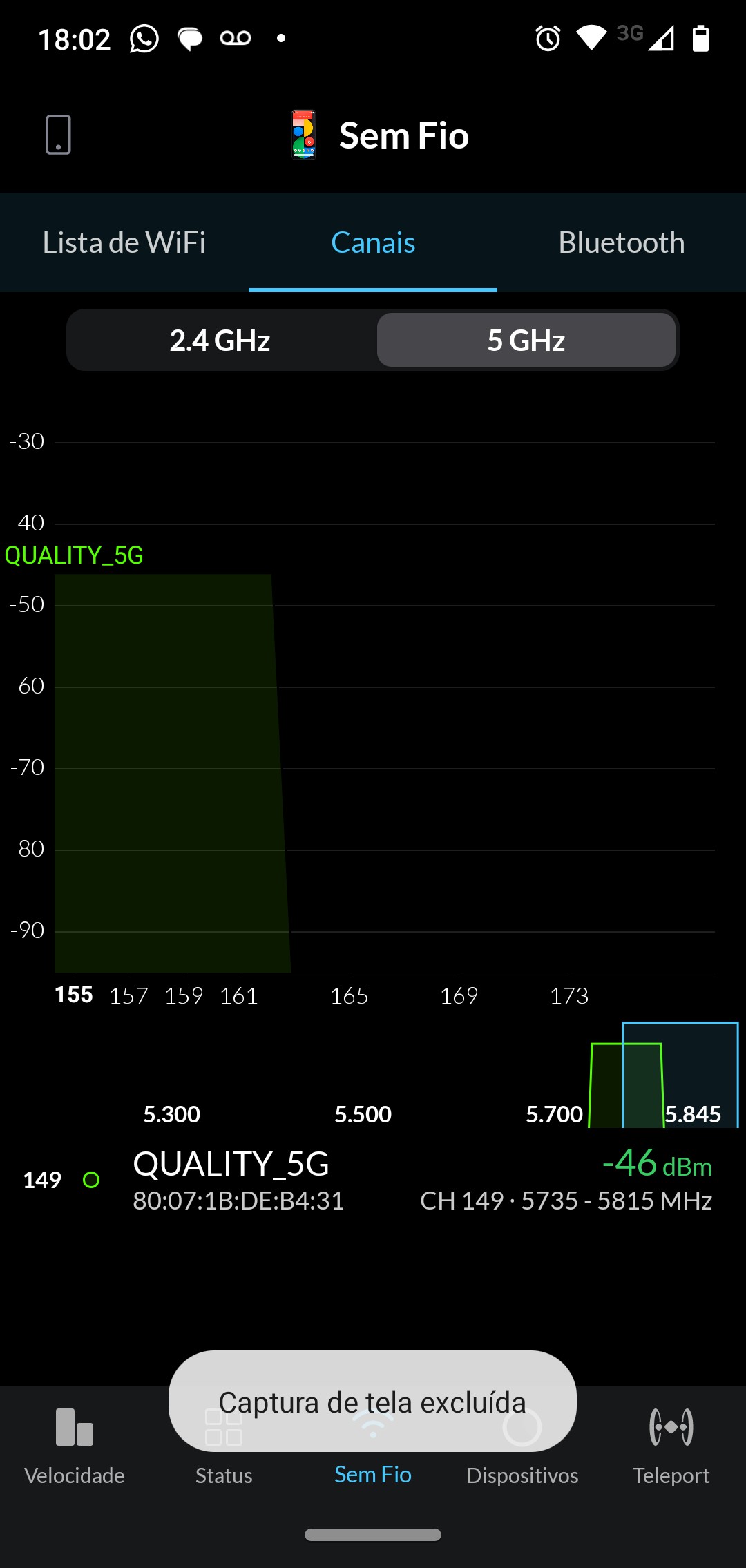Switch to Lista de WiFi tab

coord(124,242)
